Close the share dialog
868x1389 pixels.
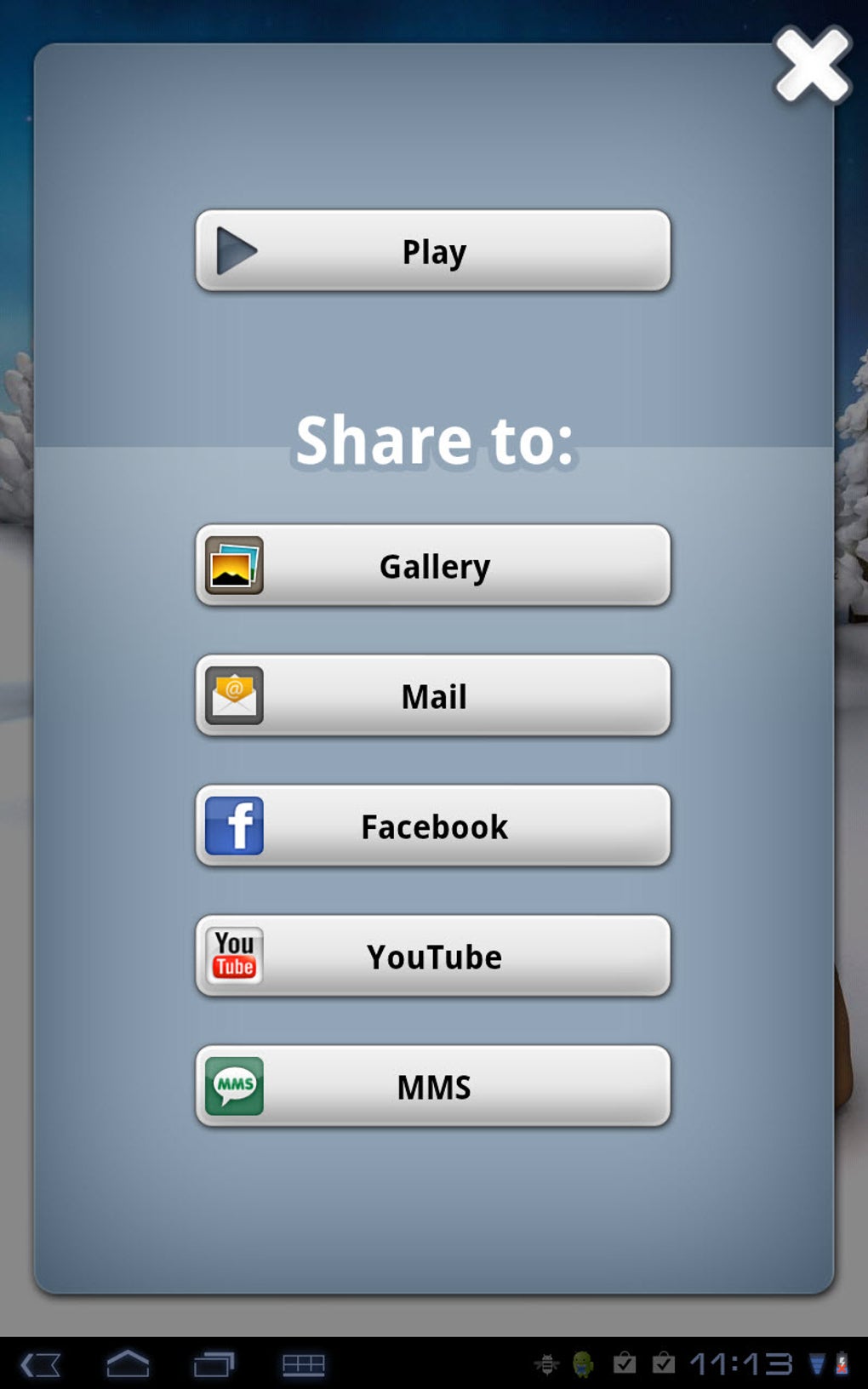point(813,66)
